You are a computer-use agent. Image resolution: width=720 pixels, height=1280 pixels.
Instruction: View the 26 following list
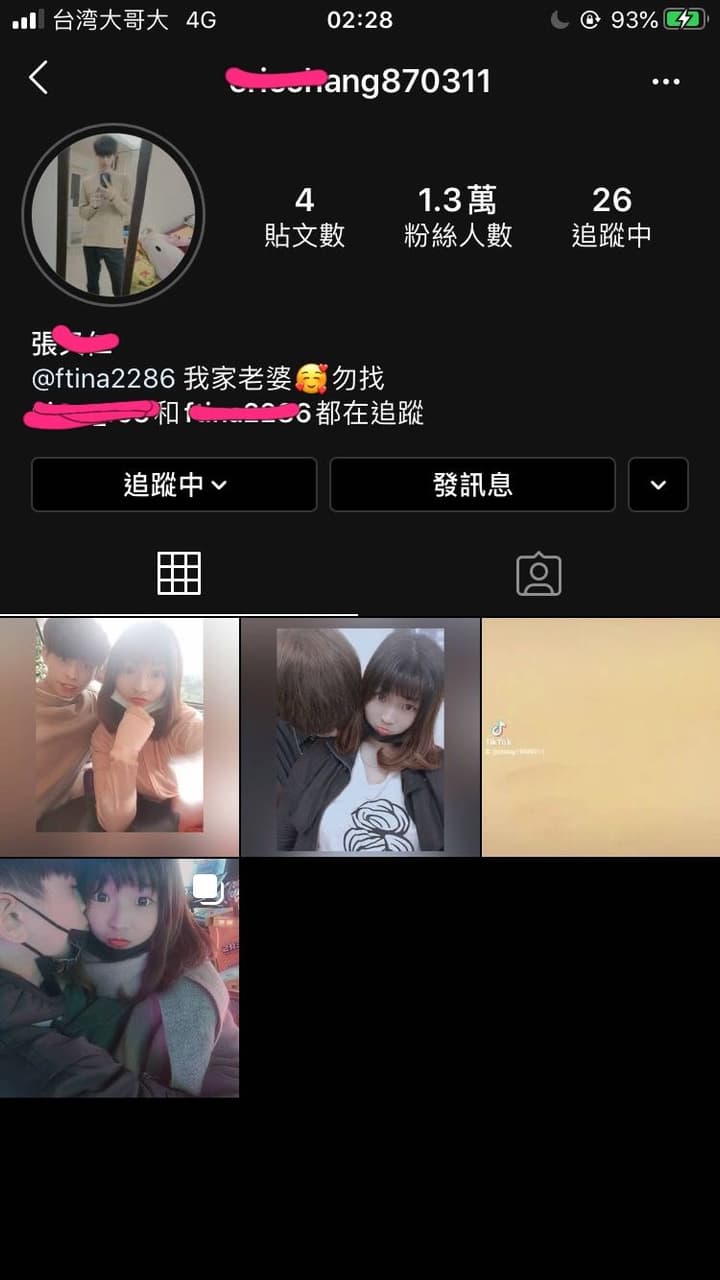coord(611,216)
